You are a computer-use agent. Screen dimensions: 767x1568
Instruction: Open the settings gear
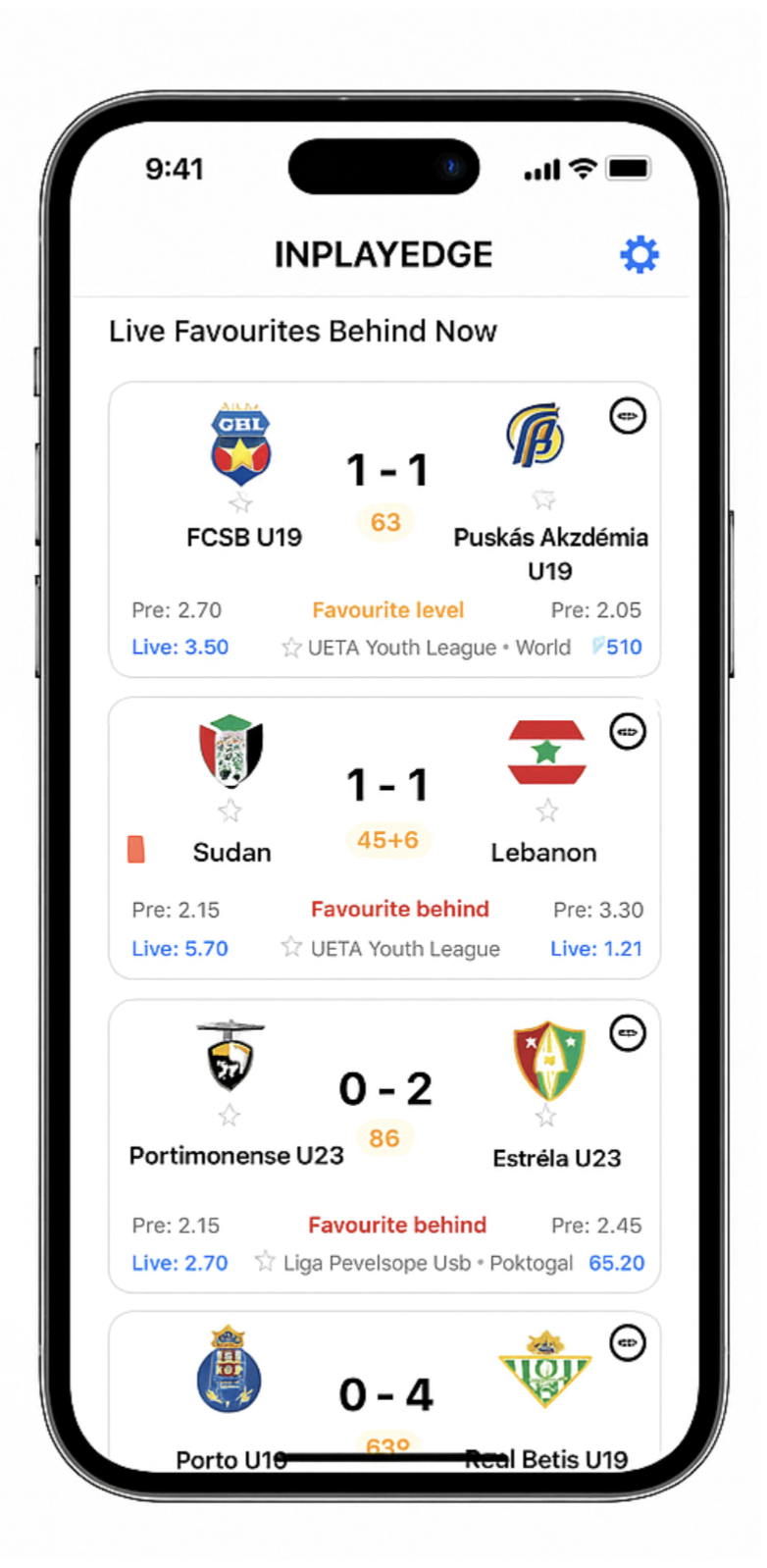coord(639,255)
